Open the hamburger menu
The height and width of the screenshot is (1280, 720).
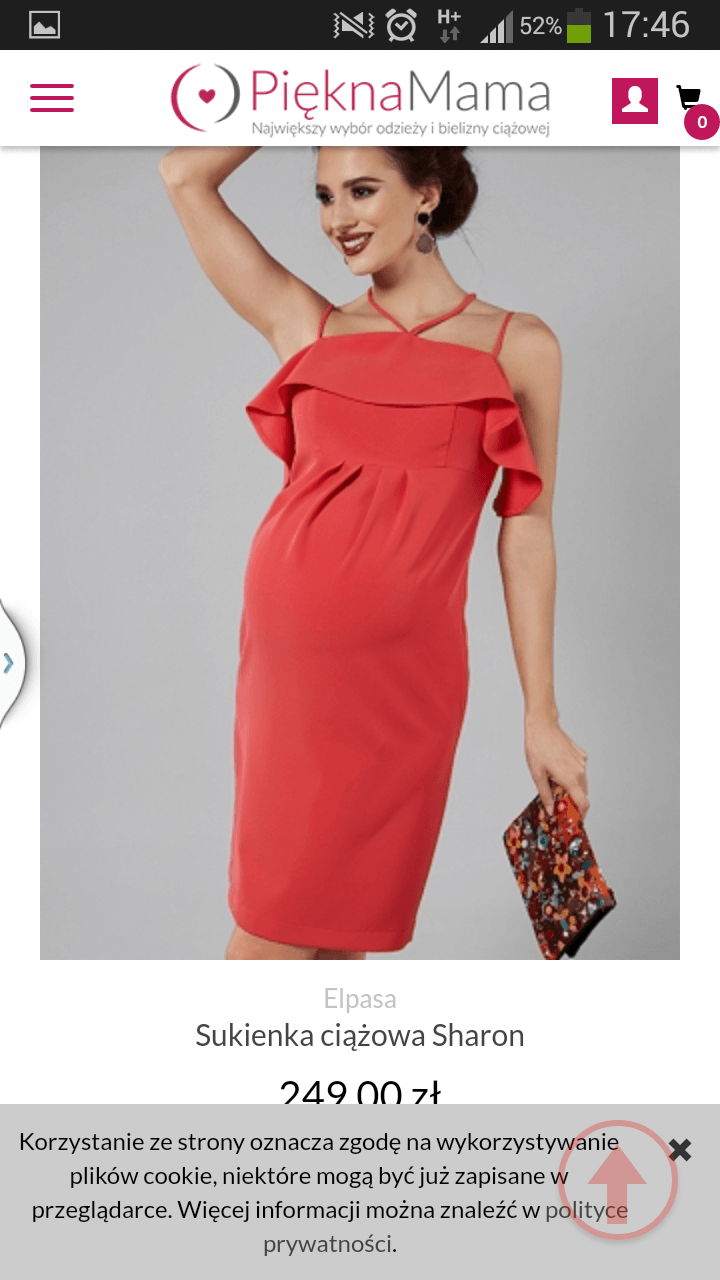[52, 98]
